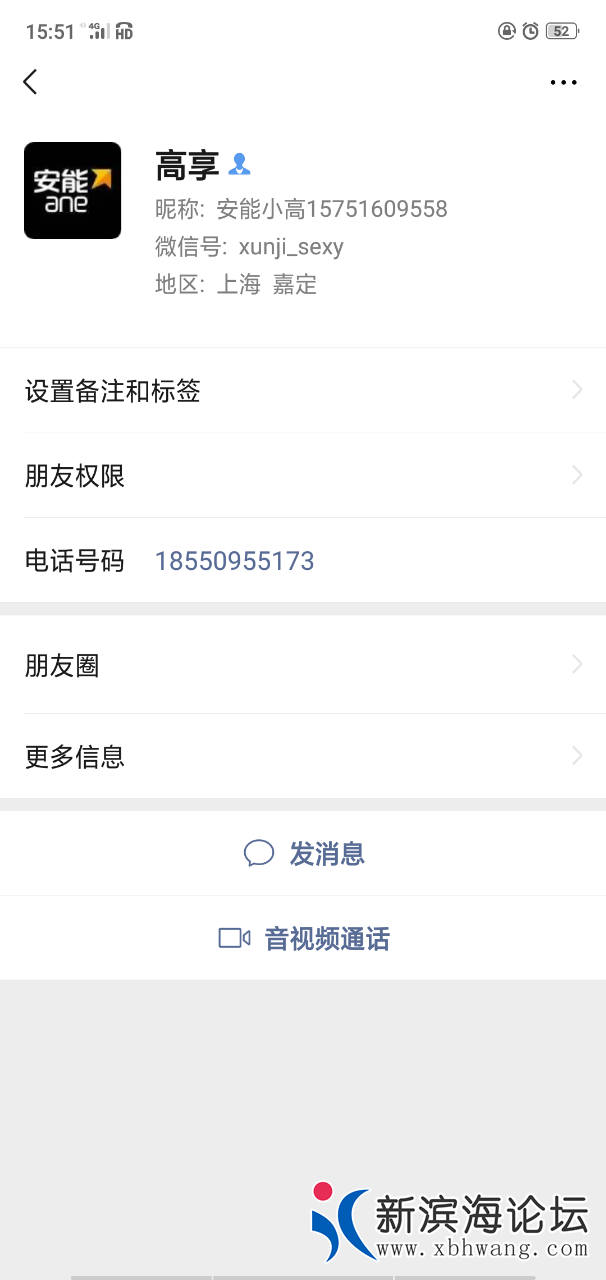Open 更多信息 row
Screen dimensions: 606x1280
point(303,757)
